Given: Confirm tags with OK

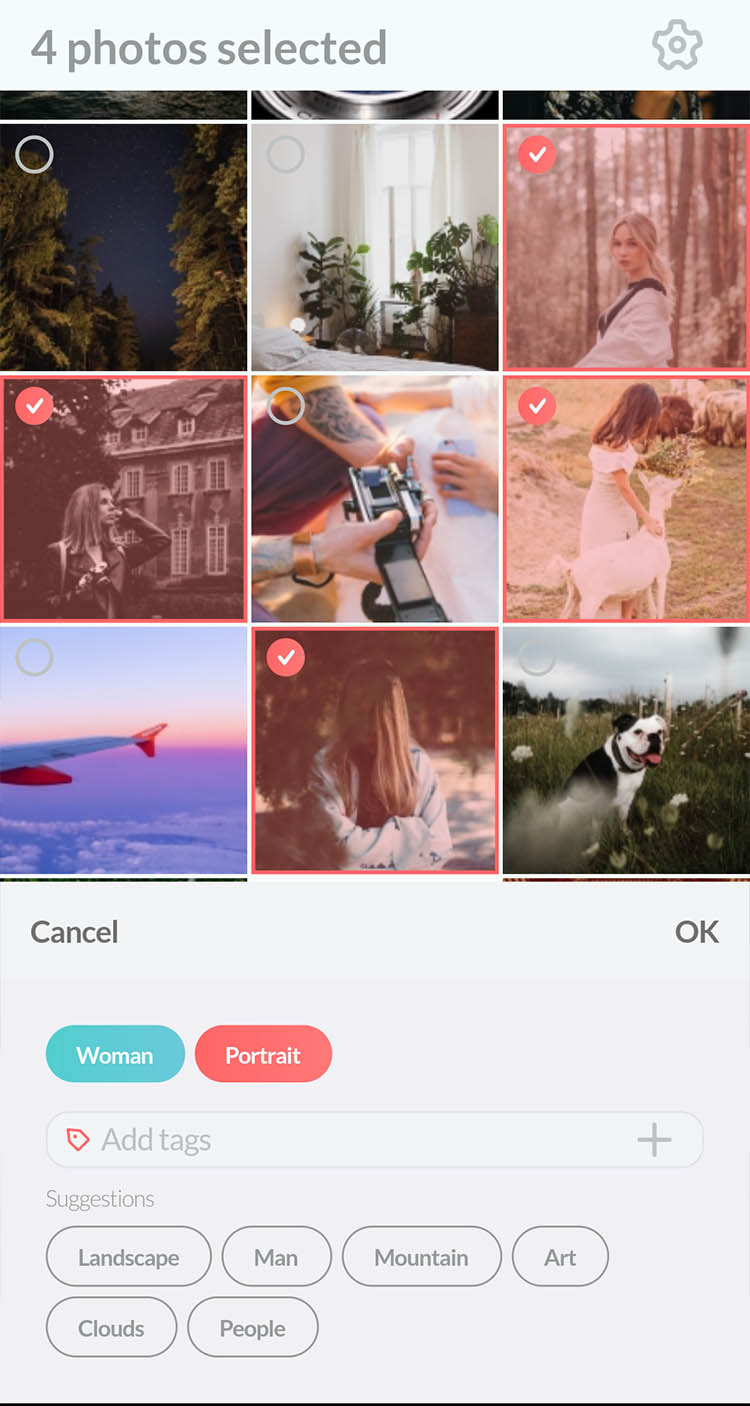Looking at the screenshot, I should (696, 932).
